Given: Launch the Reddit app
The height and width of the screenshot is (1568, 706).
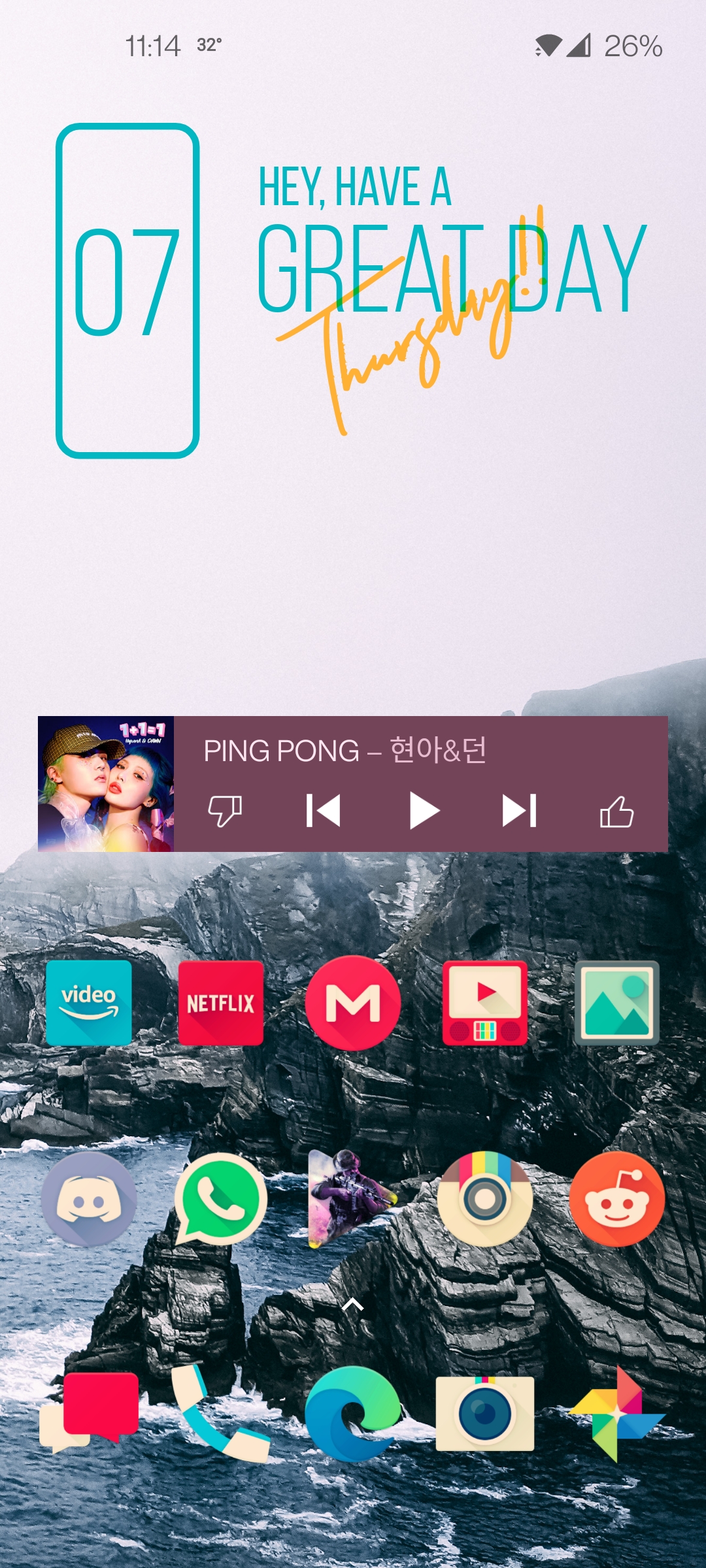Looking at the screenshot, I should [616, 1200].
